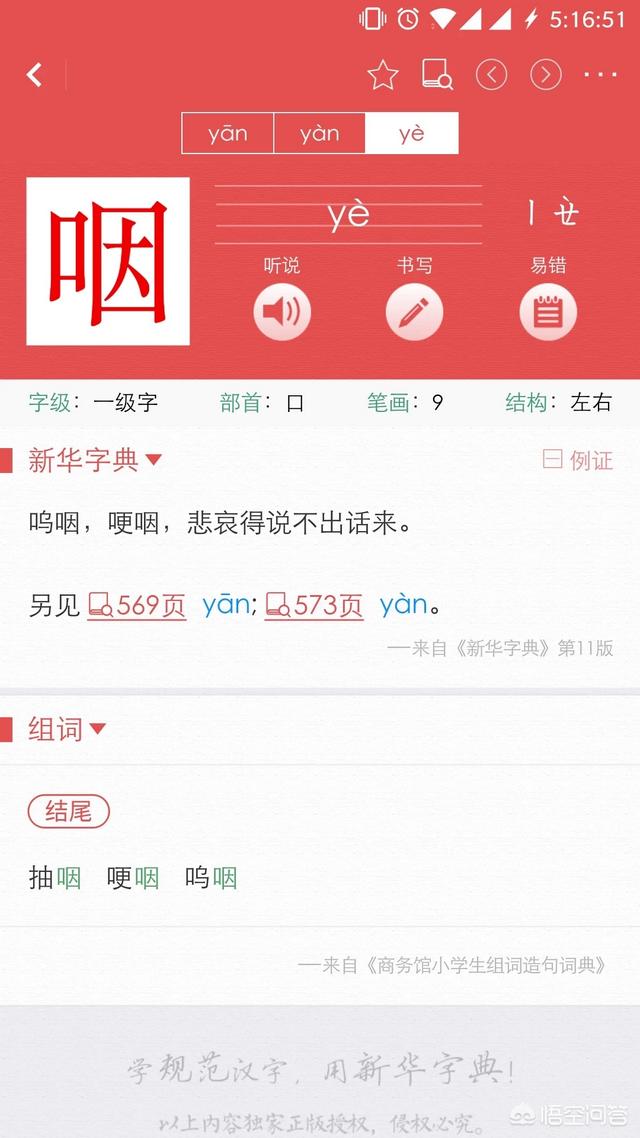Open the dictionary page lookup icon
Viewport: 640px width, 1138px height.
(x=437, y=75)
